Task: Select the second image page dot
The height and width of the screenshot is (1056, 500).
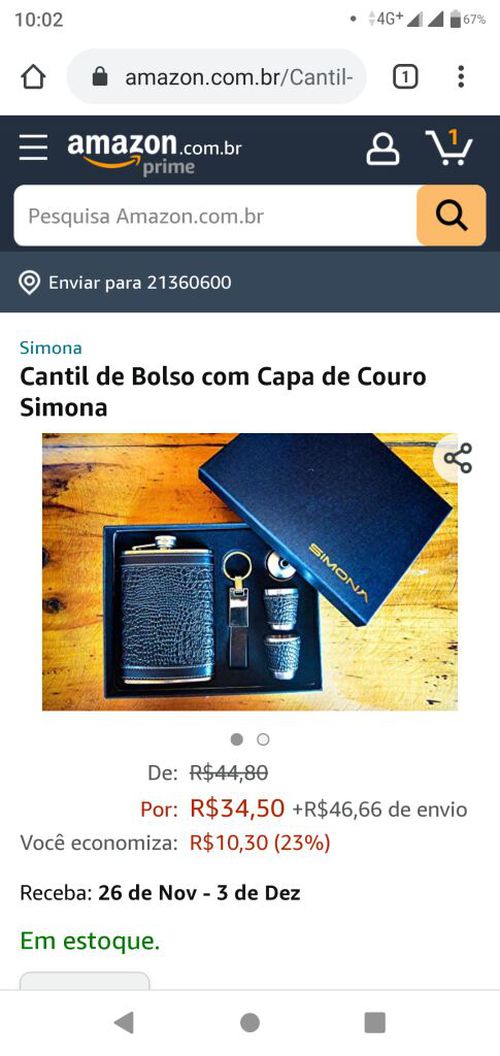Action: (263, 739)
